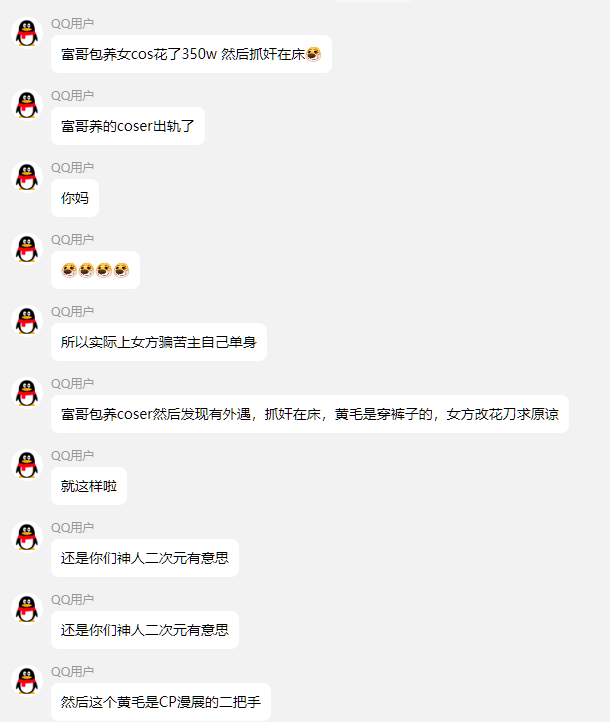This screenshot has width=610, height=722.
Task: Open avatar beside 富哥养的coser出轨了 message
Action: pos(26,105)
